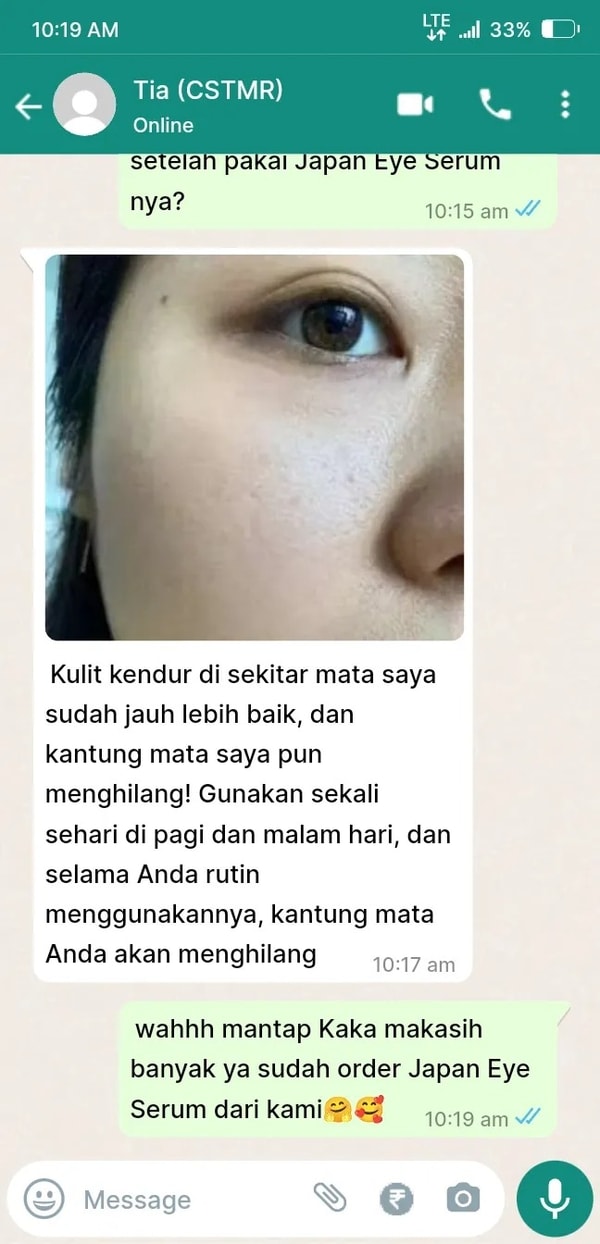
Task: Open the emoji picker
Action: 44,1198
